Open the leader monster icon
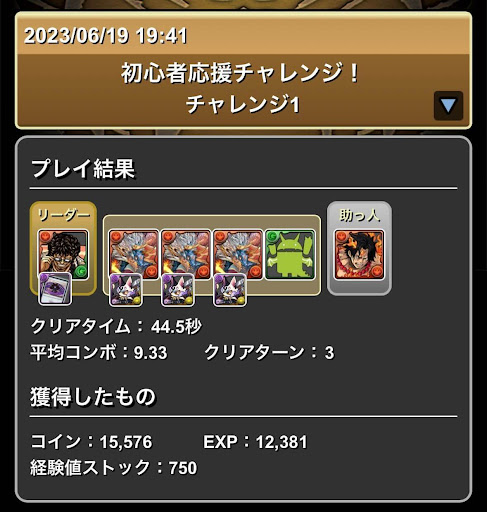 pos(63,254)
